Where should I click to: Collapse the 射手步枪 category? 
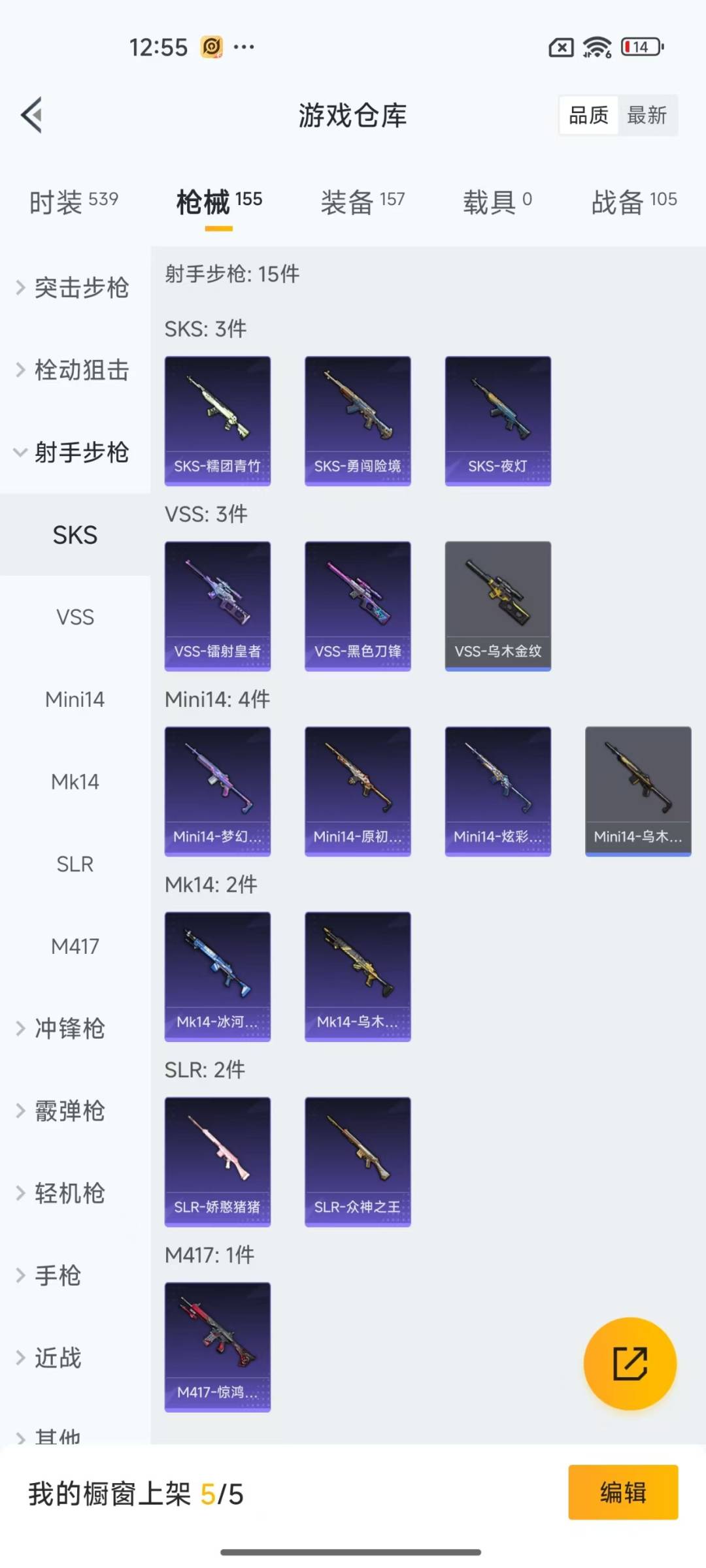(73, 452)
